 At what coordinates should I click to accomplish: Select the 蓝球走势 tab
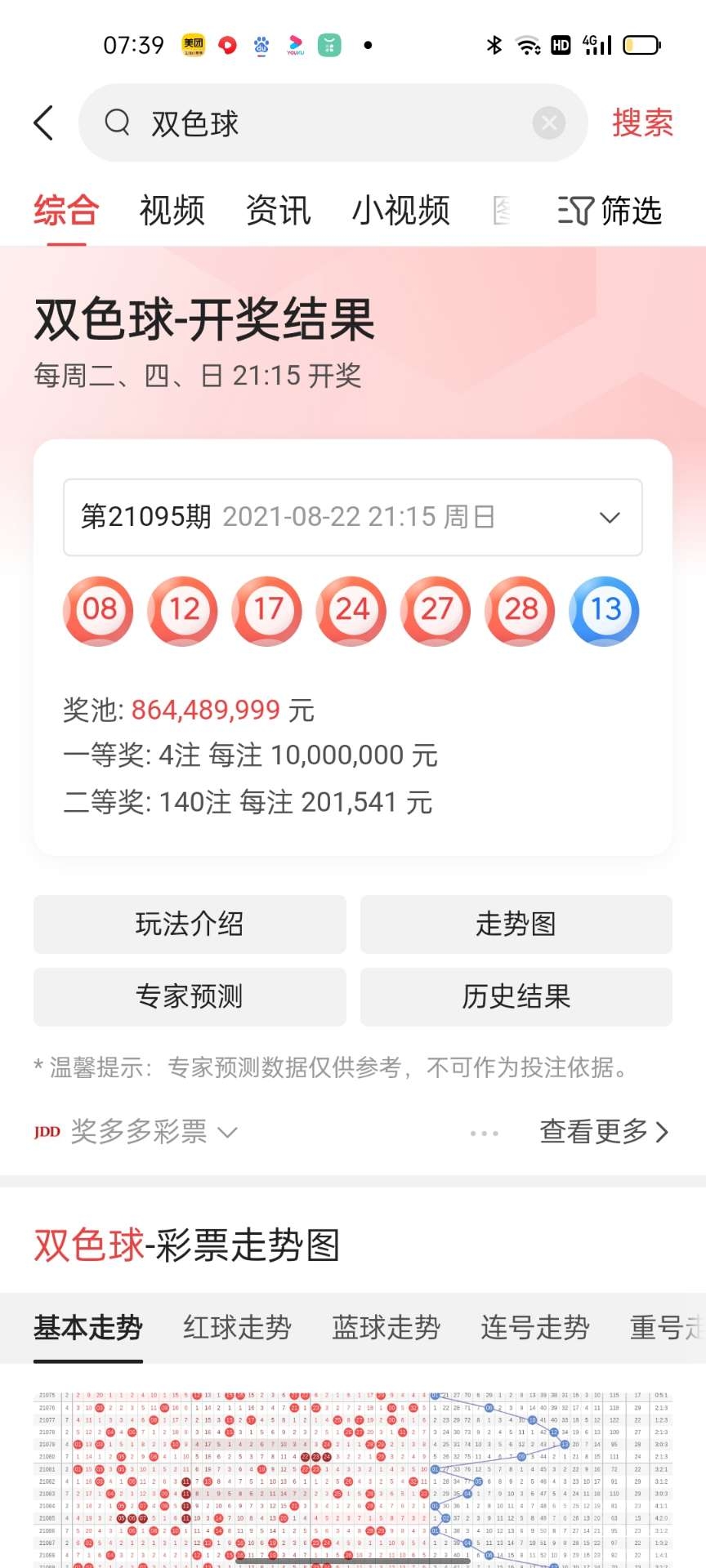pyautogui.click(x=386, y=1327)
